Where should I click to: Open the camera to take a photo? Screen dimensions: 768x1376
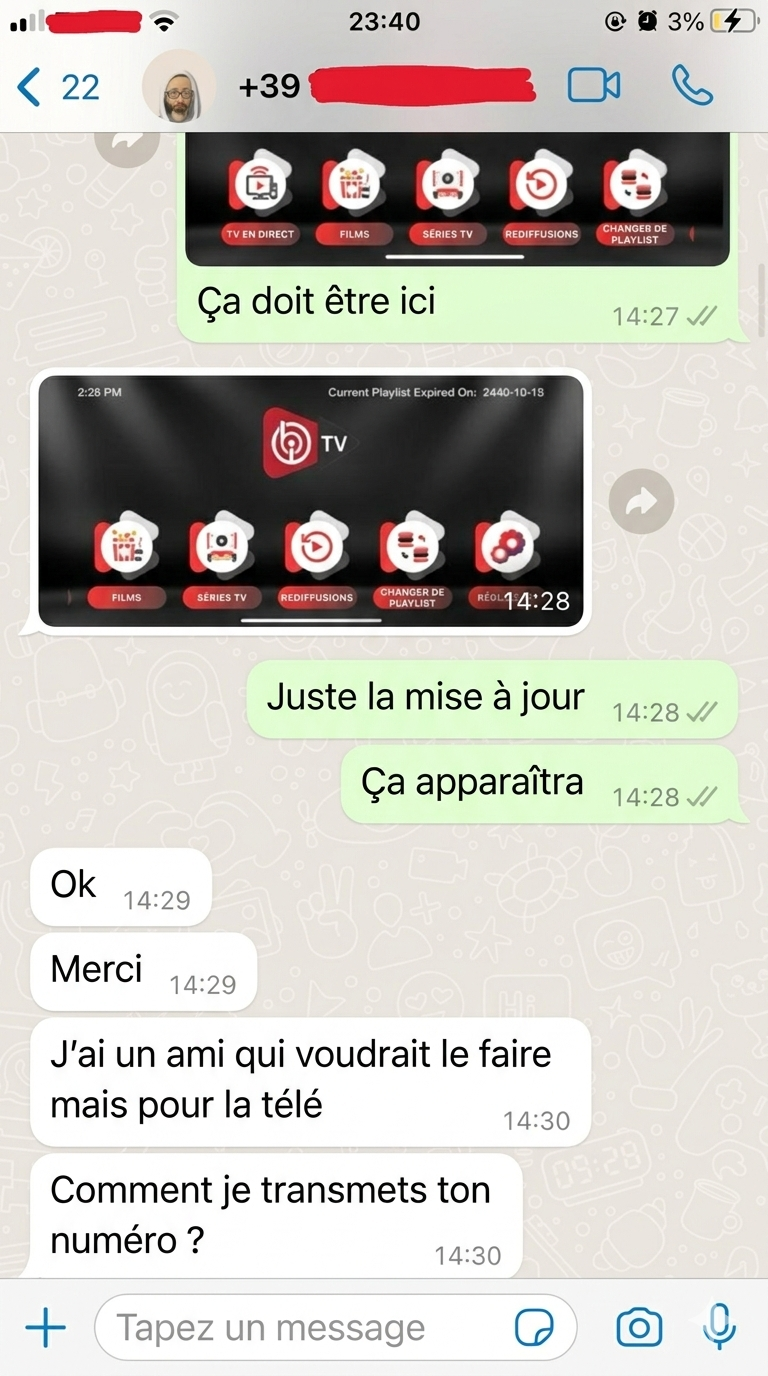point(639,1328)
